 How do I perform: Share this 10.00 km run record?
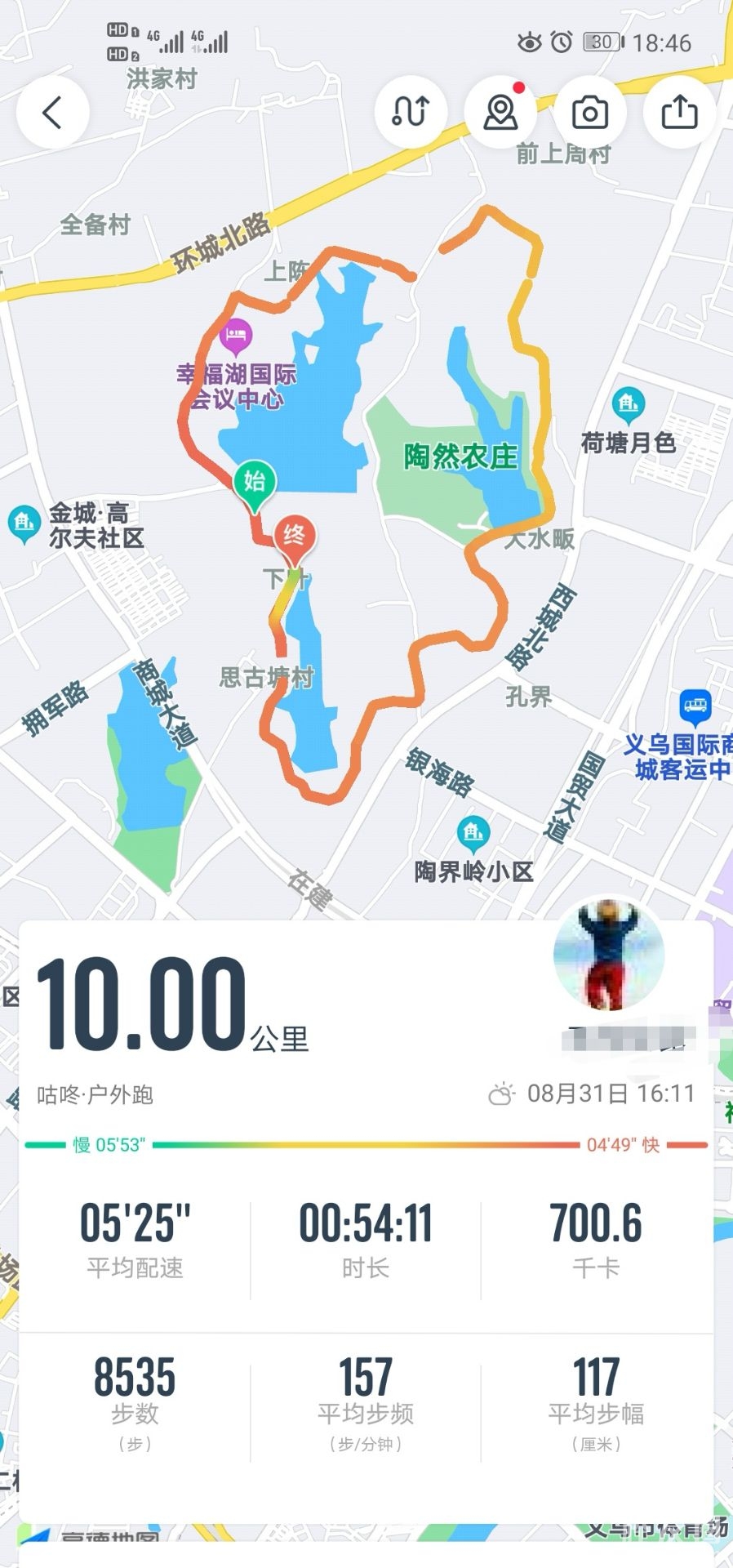(x=679, y=113)
